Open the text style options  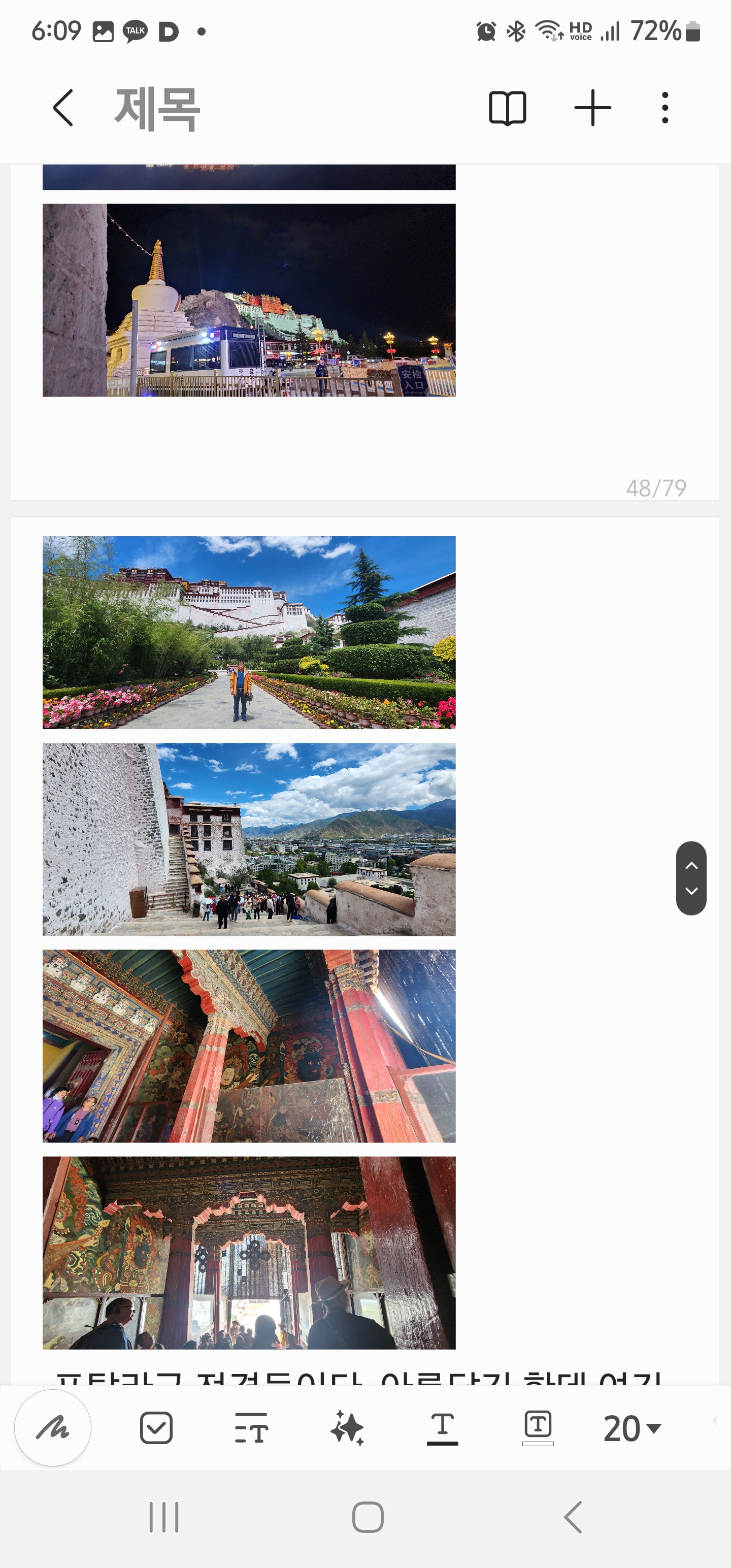coord(251,1427)
